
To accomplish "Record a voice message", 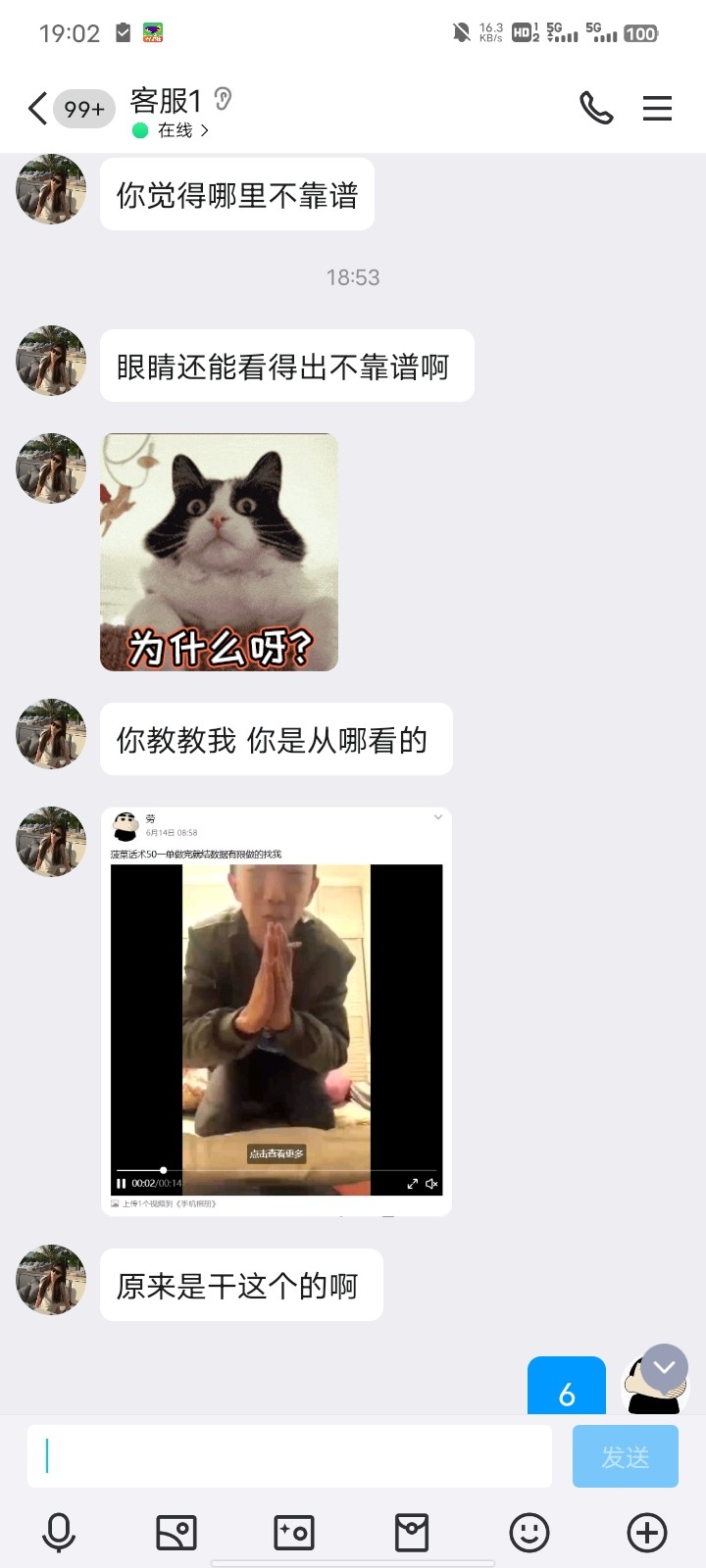I will [59, 1532].
